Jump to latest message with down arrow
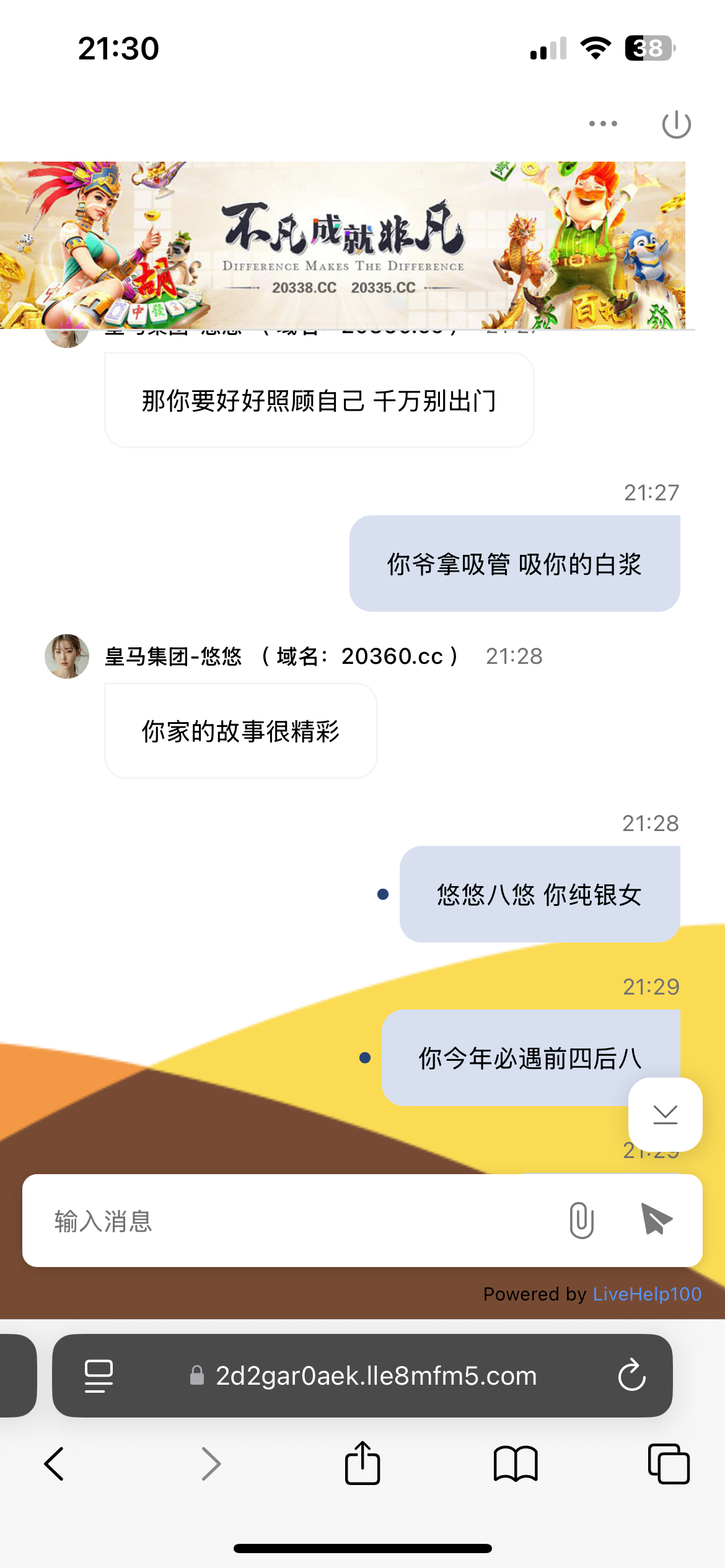725x1568 pixels. [665, 1115]
